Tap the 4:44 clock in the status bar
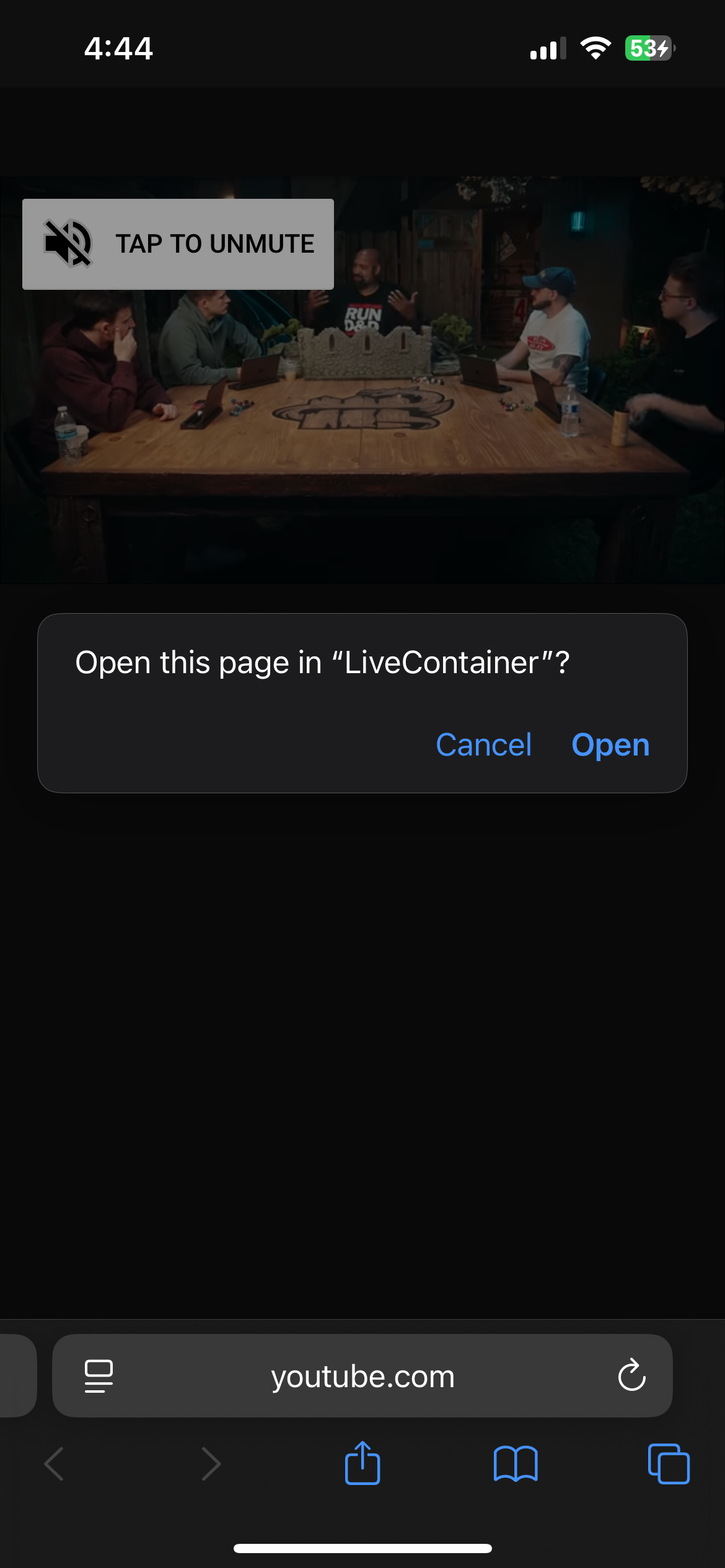This screenshot has height=1568, width=725. [x=118, y=48]
